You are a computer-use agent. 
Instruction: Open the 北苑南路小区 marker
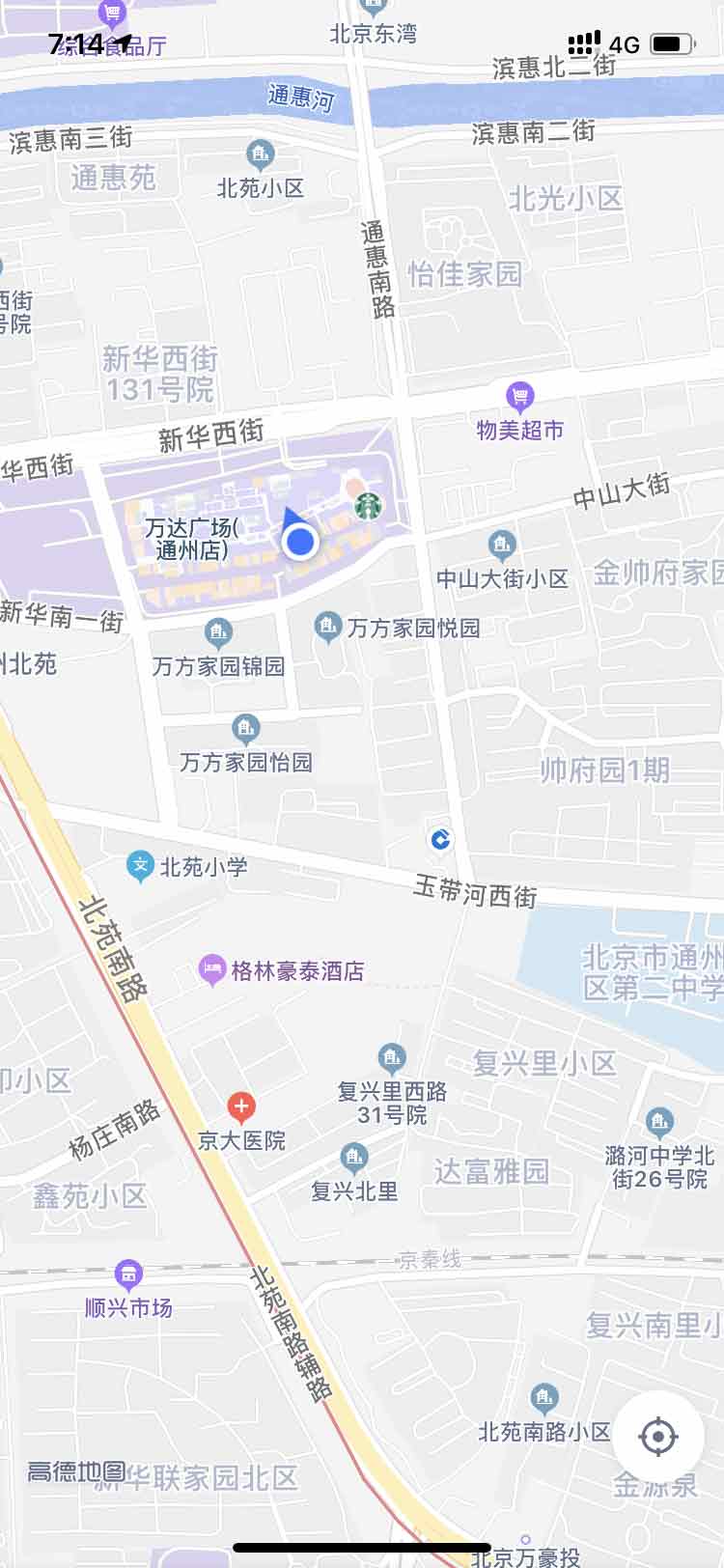(x=544, y=1397)
